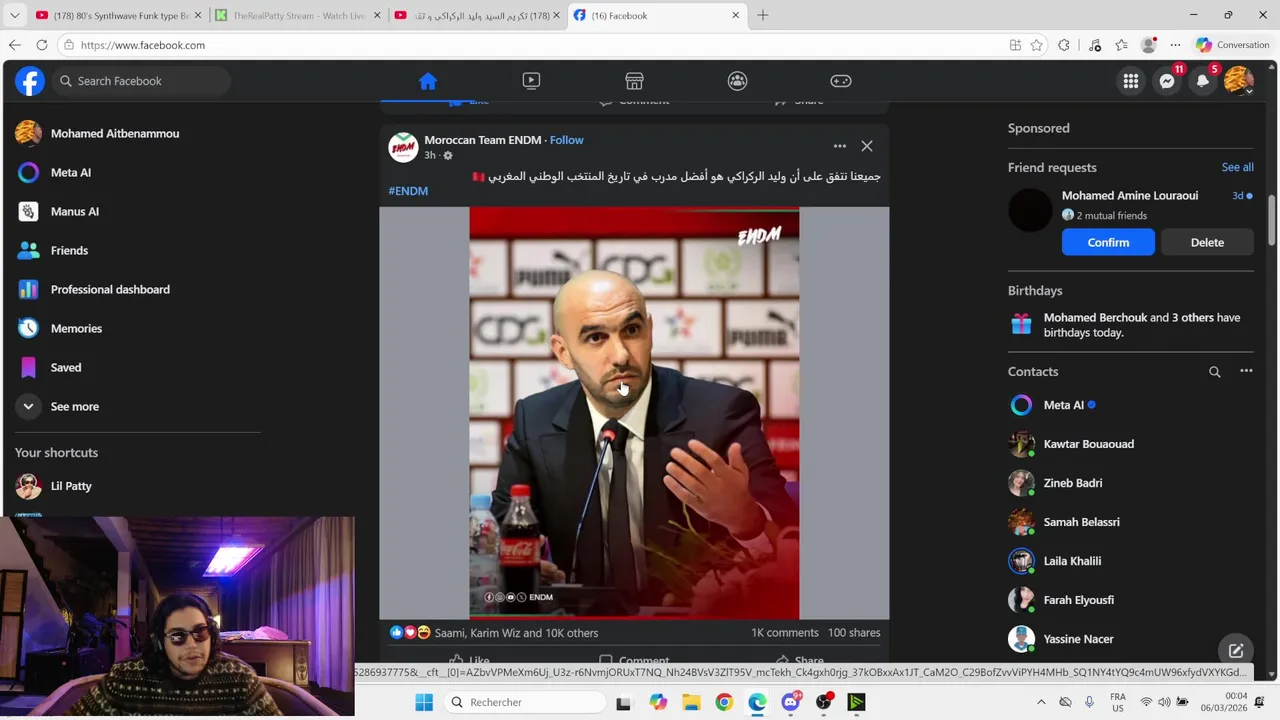This screenshot has width=1280, height=720.
Task: Open the grid menu icon
Action: 1131,81
